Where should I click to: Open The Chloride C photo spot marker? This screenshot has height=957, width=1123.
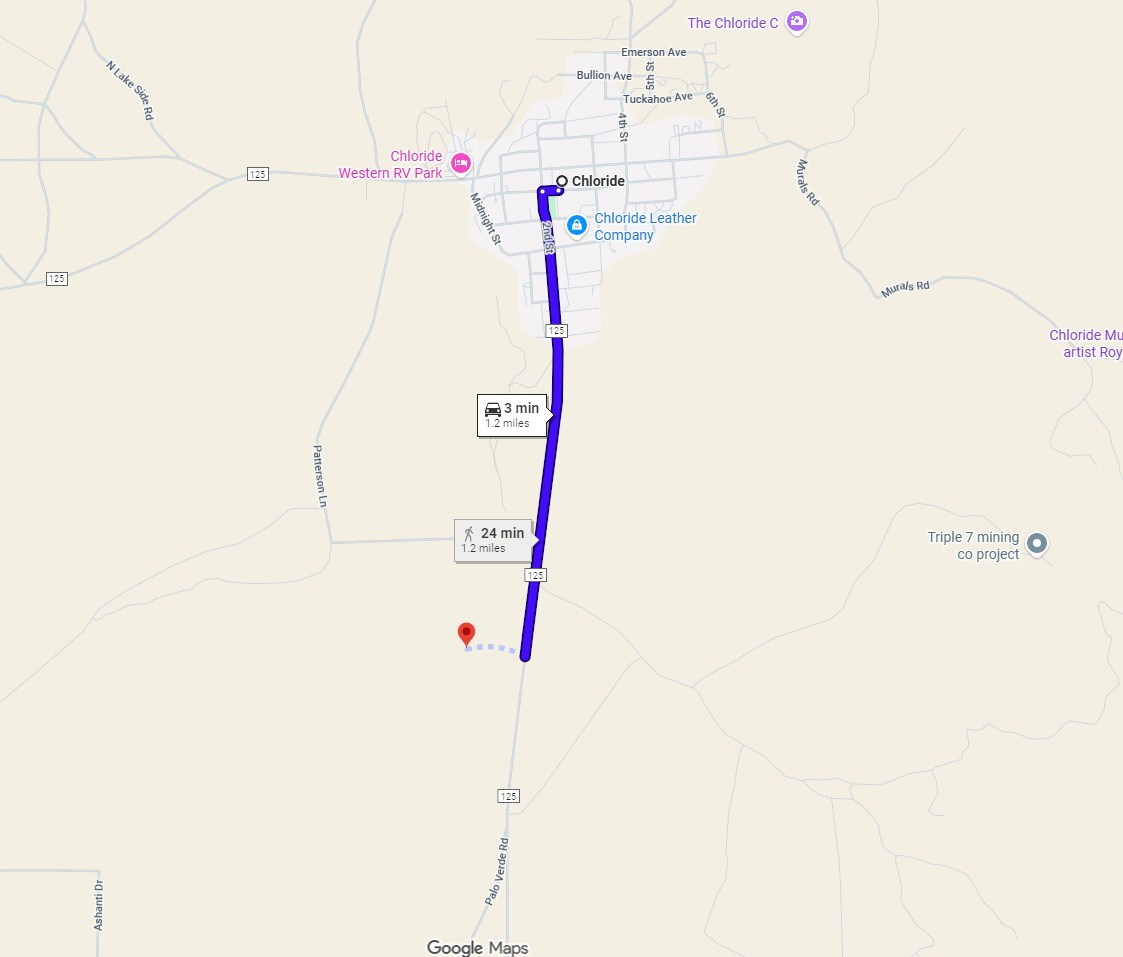[x=796, y=22]
